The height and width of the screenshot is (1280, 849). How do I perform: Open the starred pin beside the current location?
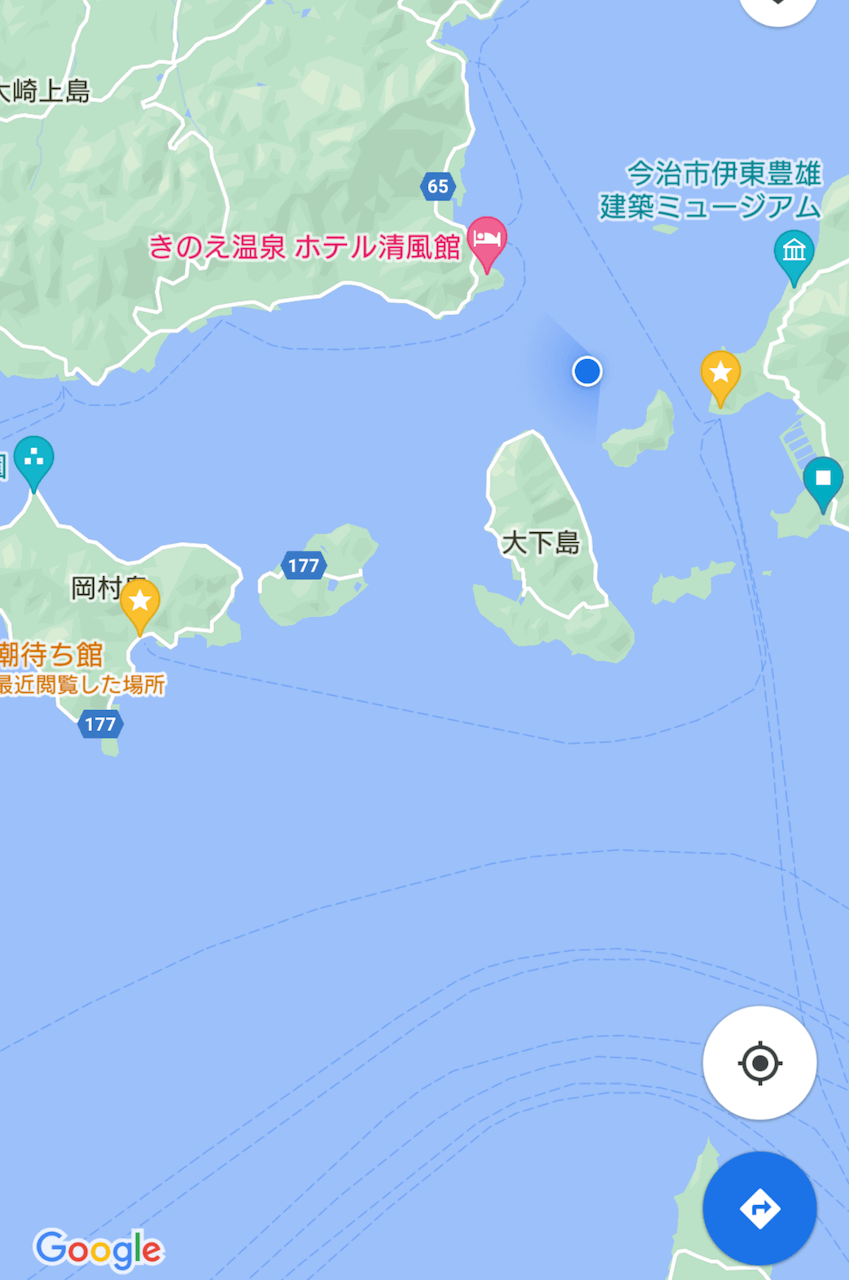click(x=720, y=377)
